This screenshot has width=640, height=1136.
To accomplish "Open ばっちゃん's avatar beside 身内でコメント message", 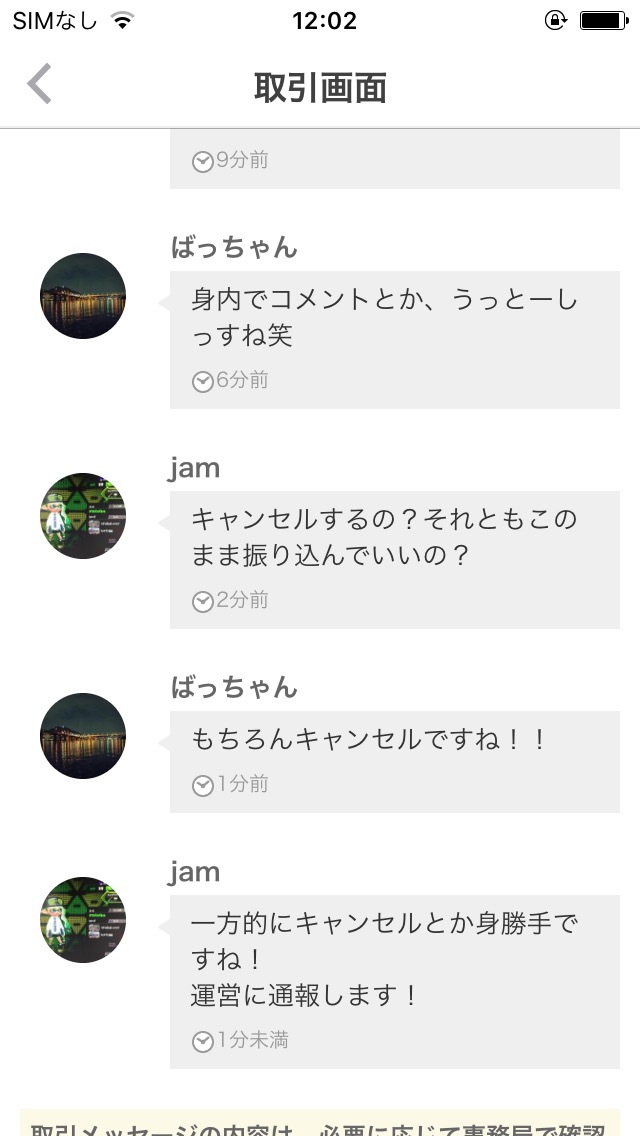I will (83, 296).
